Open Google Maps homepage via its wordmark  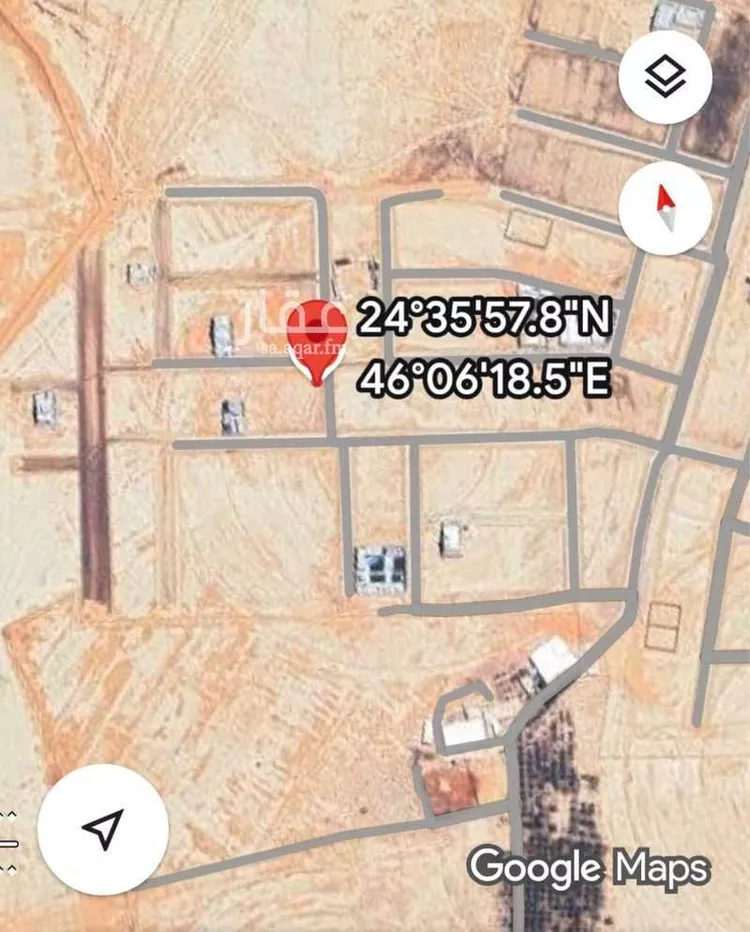click(x=588, y=867)
